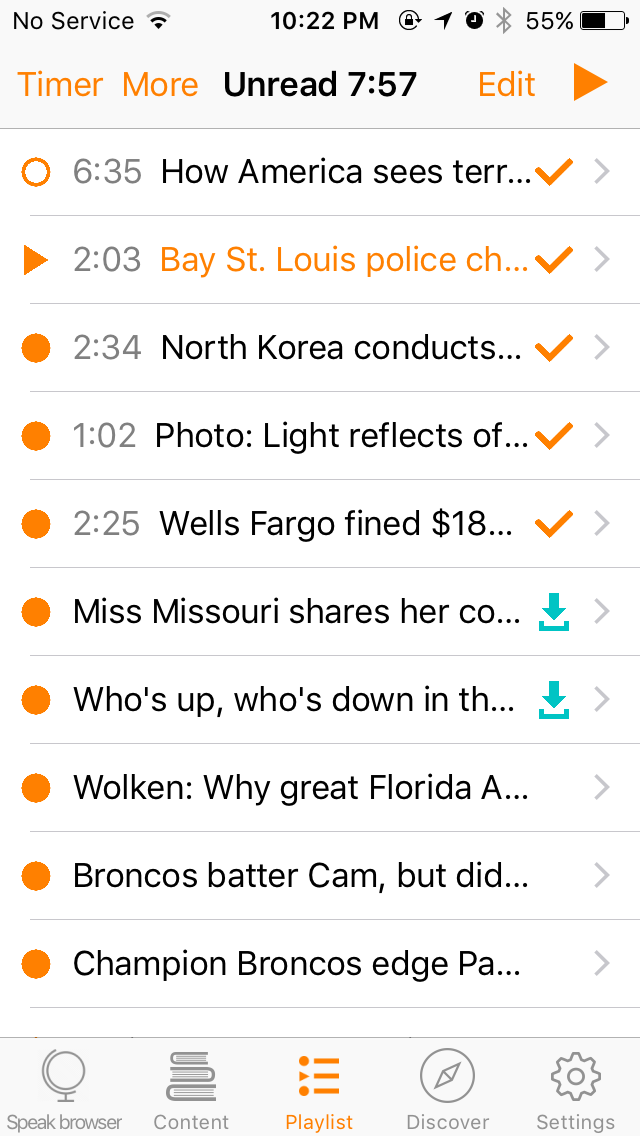Open "Photo: Light reflects of..." item
640x1136 pixels.
point(340,436)
